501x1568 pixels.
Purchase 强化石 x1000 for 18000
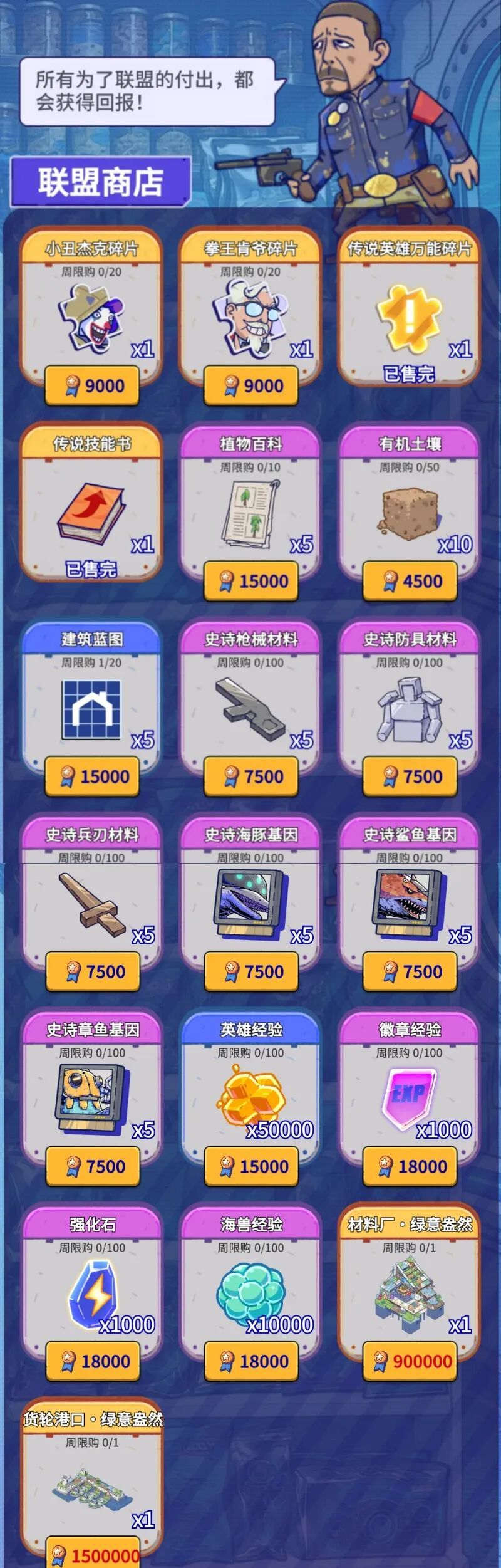tap(93, 1361)
